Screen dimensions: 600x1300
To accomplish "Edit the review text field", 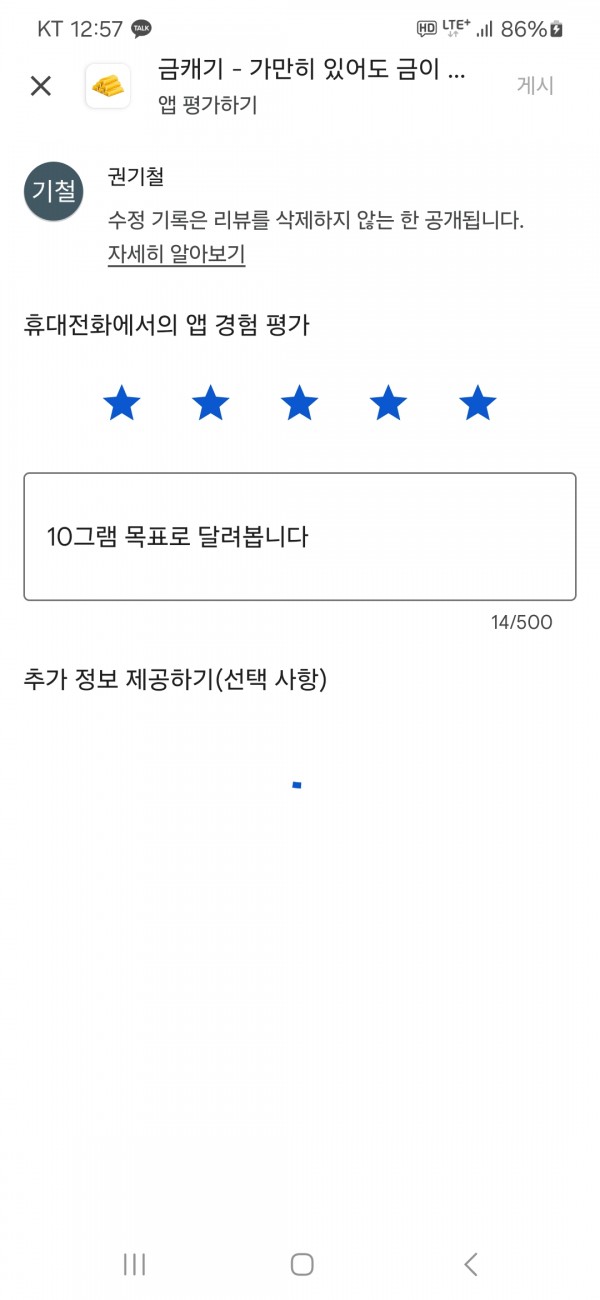I will pyautogui.click(x=300, y=537).
